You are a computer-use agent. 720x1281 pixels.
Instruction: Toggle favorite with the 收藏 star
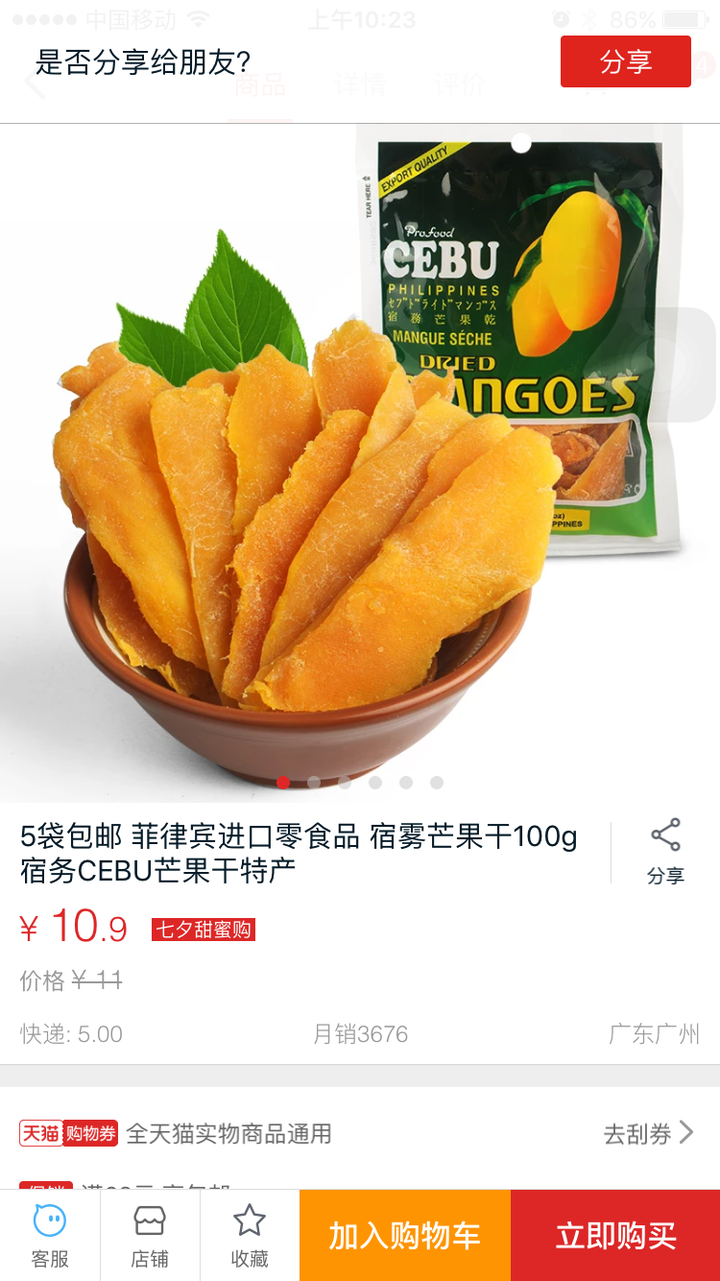pos(249,1233)
